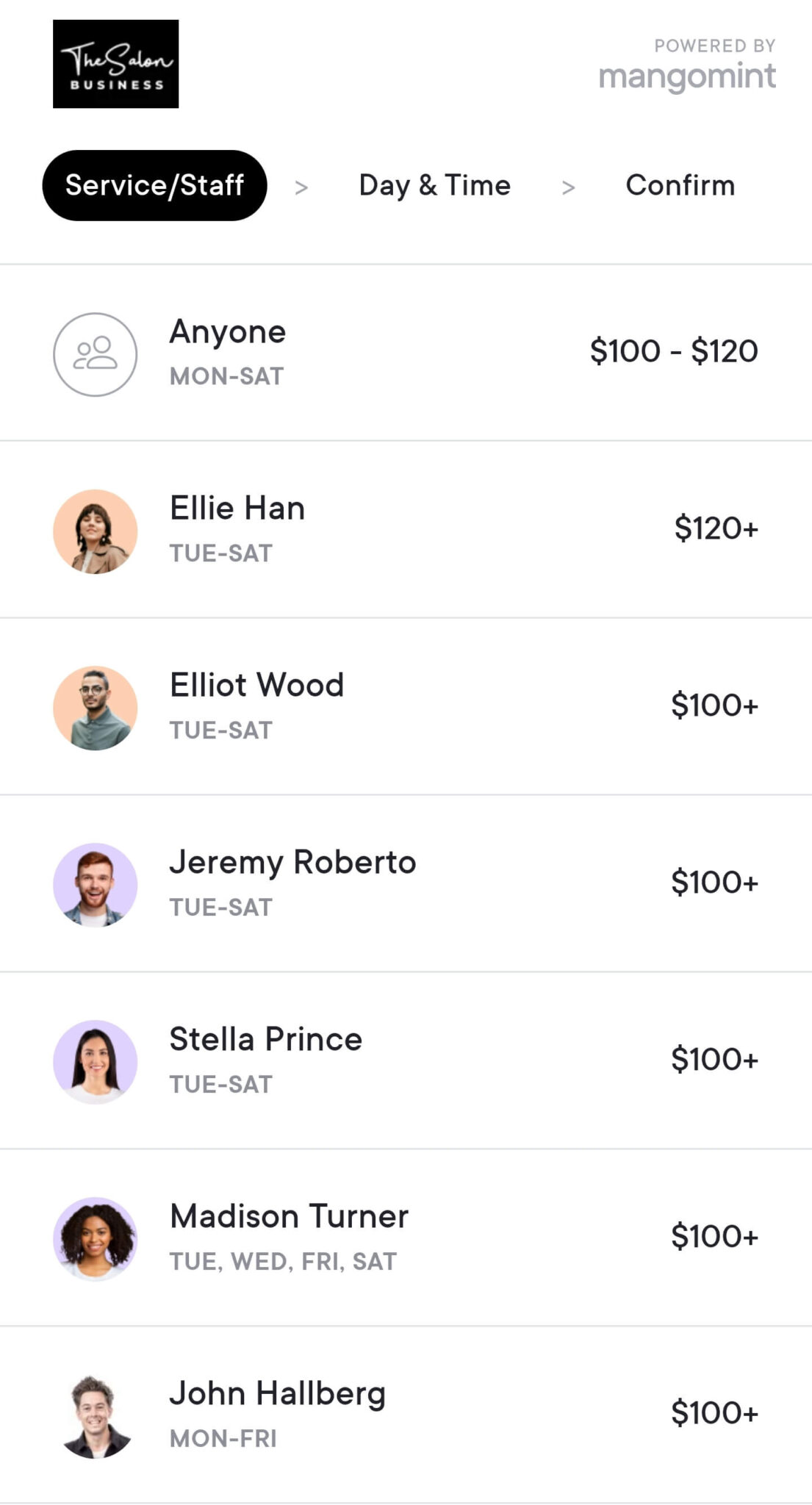The image size is (812, 1505).
Task: Click the chevron after Service/Staff
Action: pyautogui.click(x=302, y=187)
